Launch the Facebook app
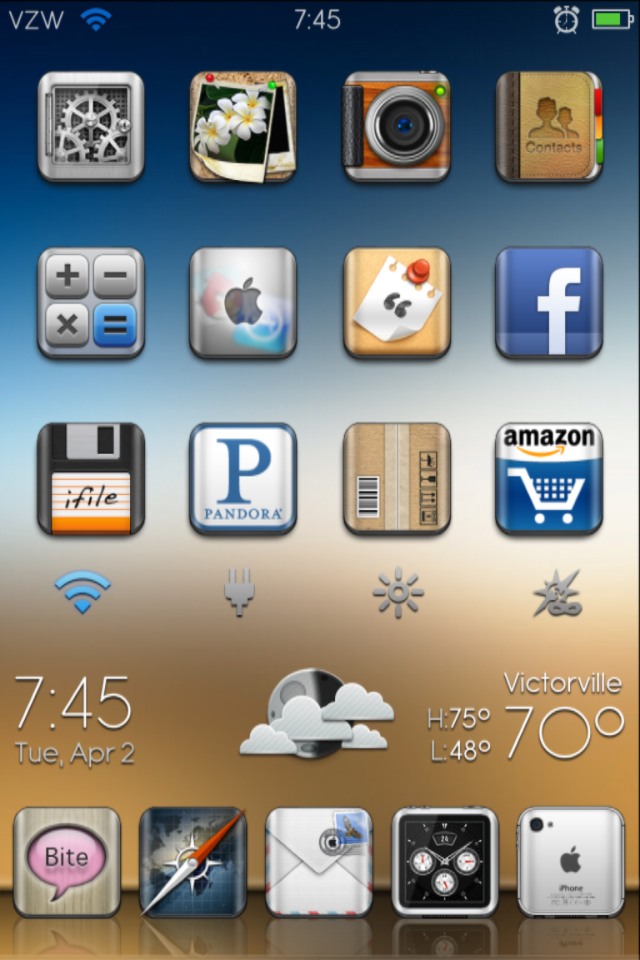Viewport: 640px width, 960px height. pyautogui.click(x=549, y=303)
